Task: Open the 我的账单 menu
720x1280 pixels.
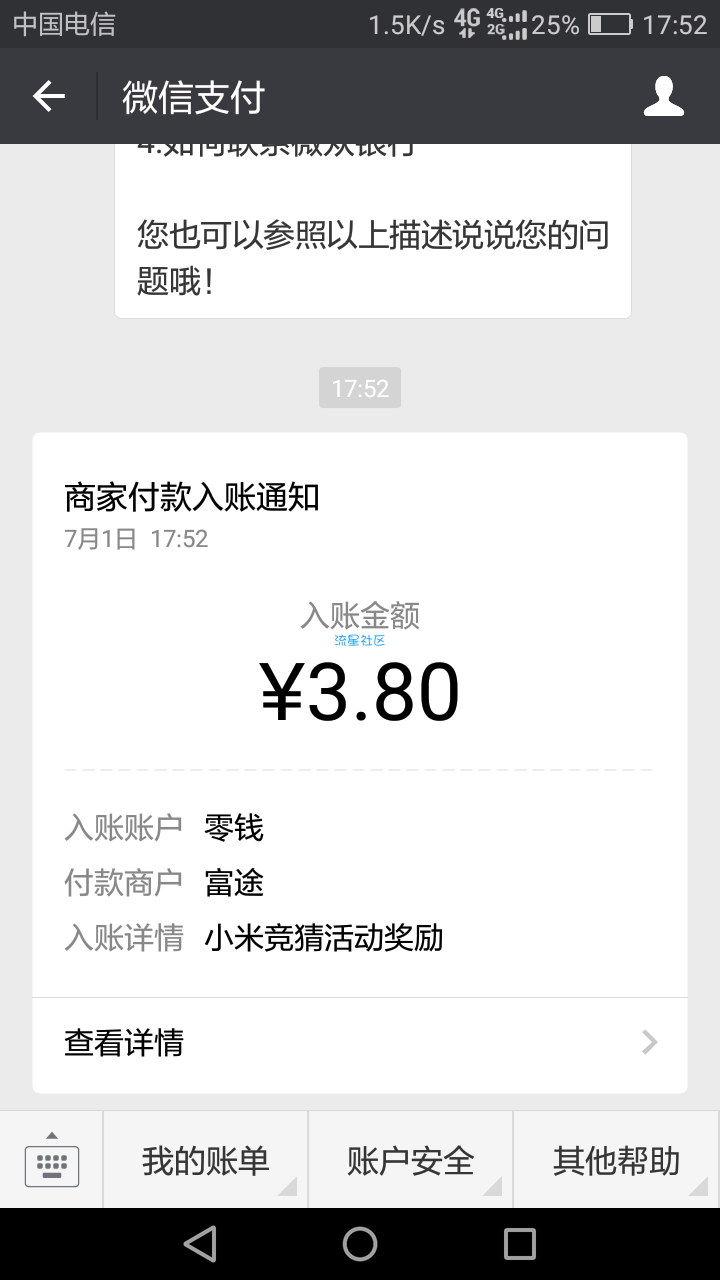Action: click(x=205, y=1160)
